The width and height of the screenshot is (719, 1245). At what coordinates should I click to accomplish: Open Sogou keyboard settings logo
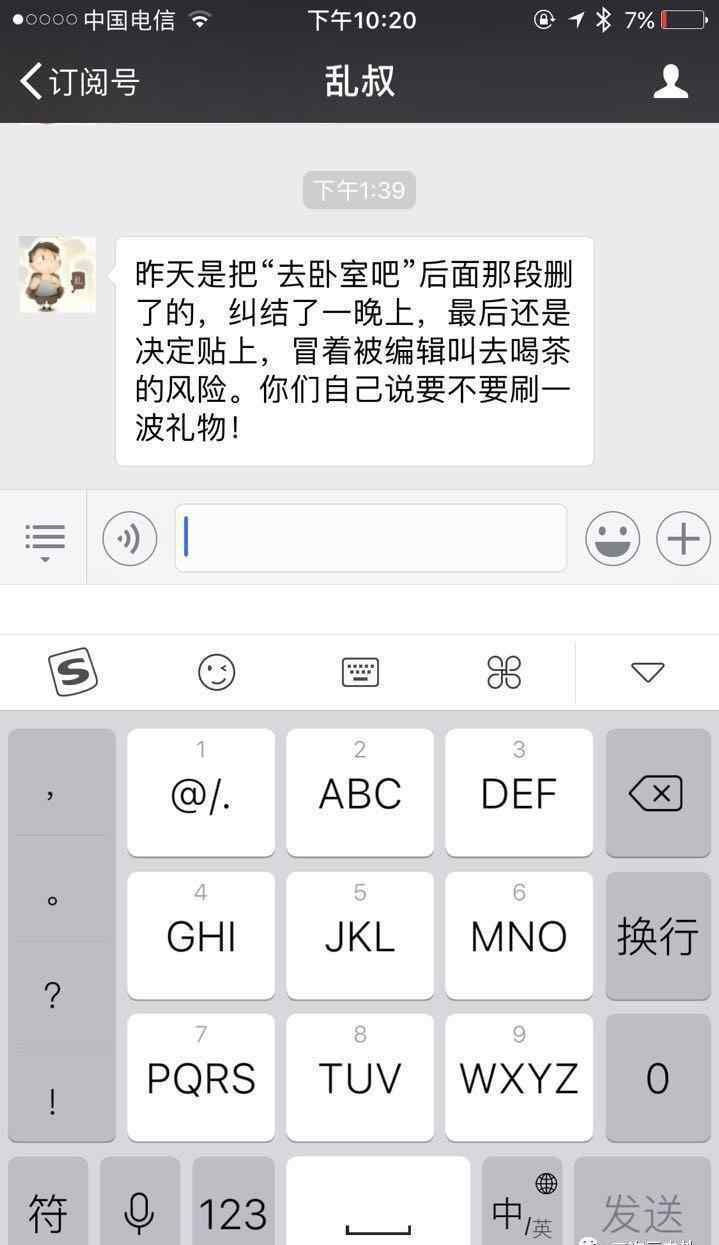73,672
